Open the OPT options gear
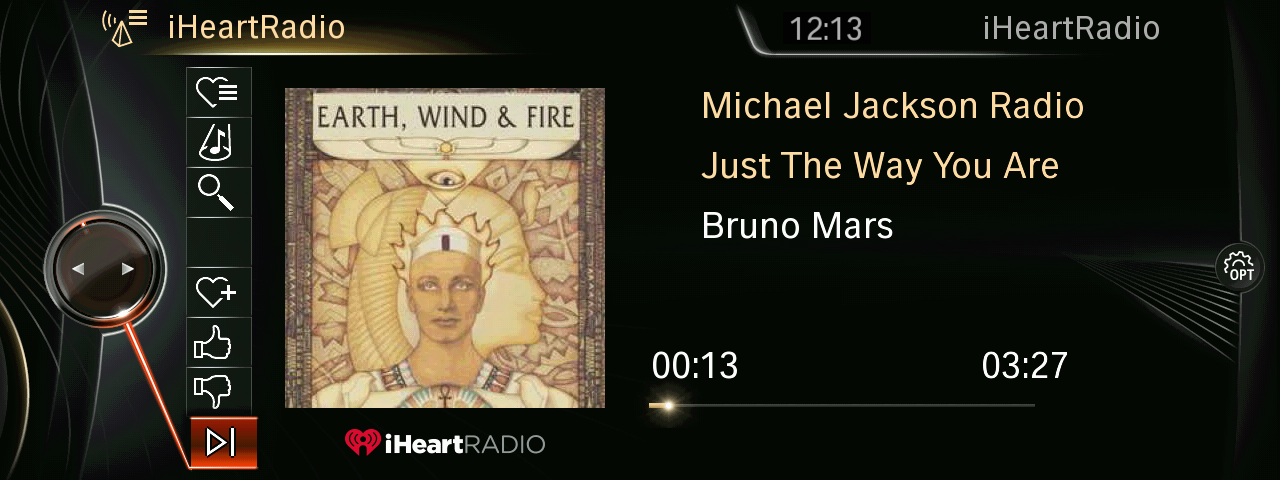Viewport: 1280px width, 480px height. (x=1240, y=267)
